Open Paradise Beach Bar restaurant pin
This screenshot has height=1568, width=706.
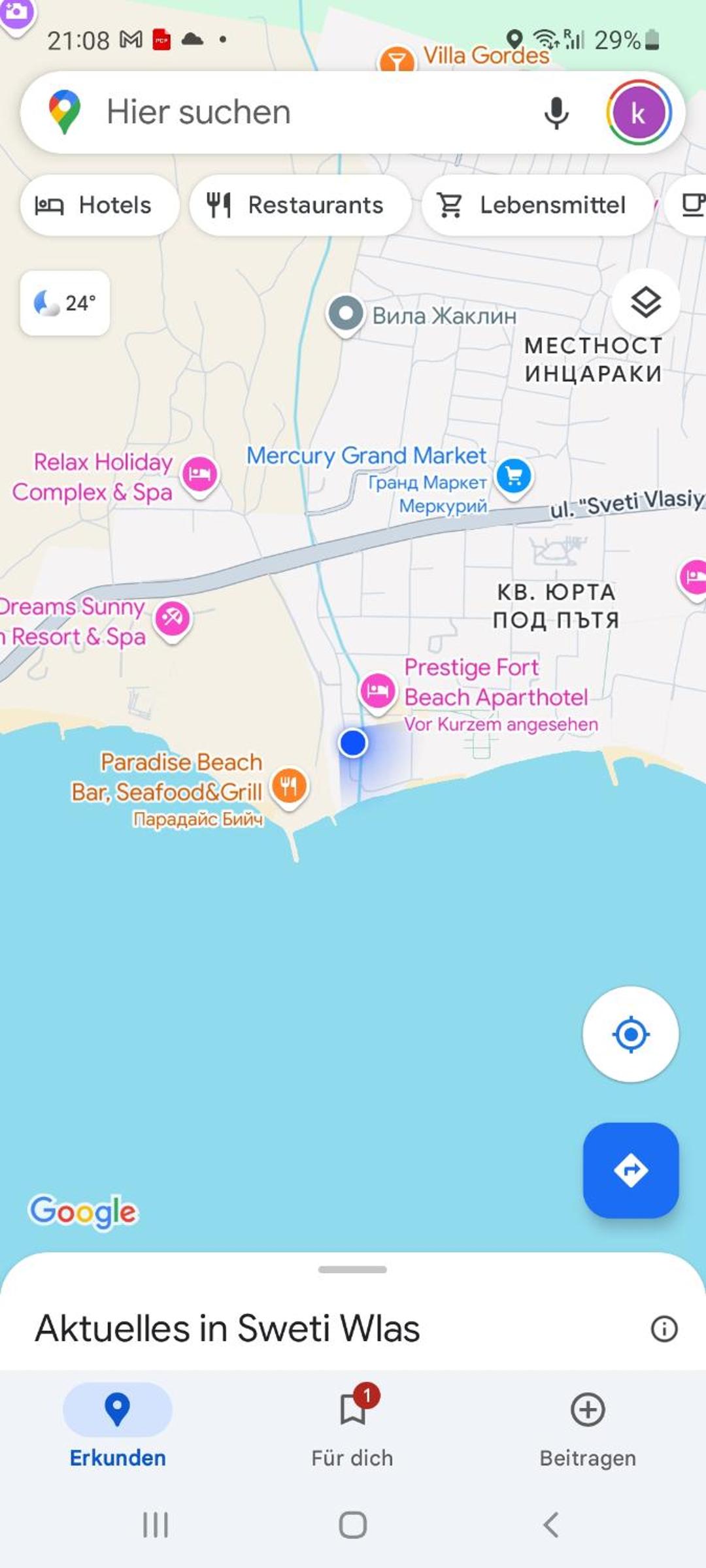pyautogui.click(x=289, y=786)
